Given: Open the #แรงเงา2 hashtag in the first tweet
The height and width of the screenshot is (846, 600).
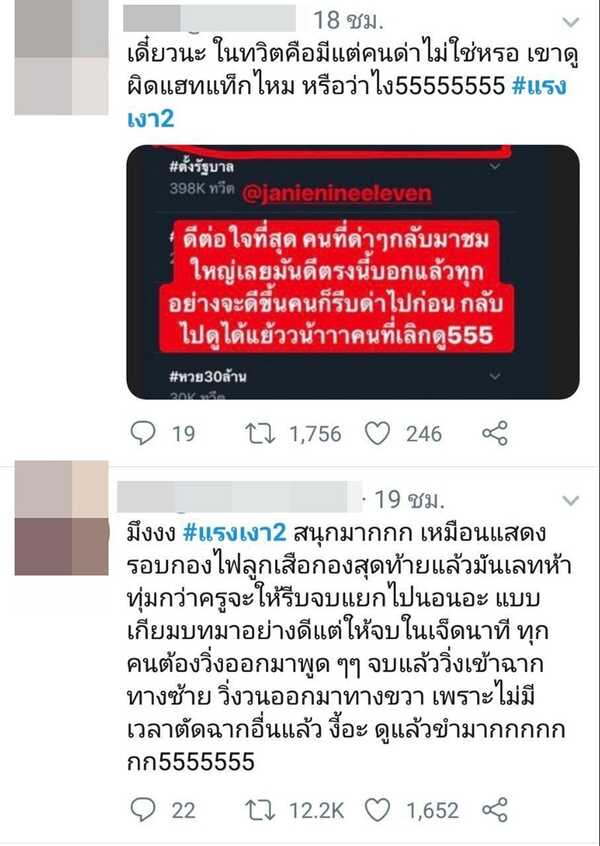Looking at the screenshot, I should 540,86.
